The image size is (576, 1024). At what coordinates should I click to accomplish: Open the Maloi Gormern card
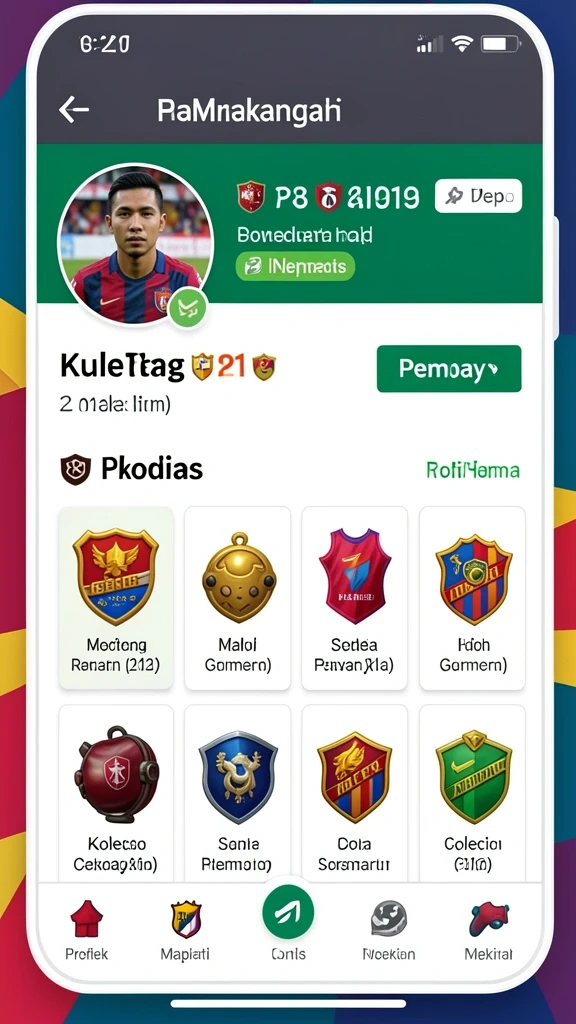[x=238, y=598]
